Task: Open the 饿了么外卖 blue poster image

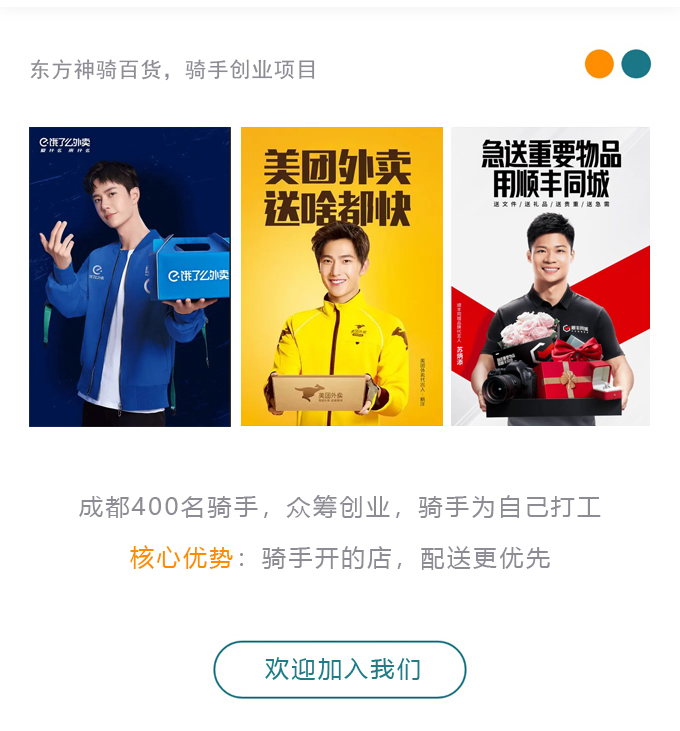Action: point(130,277)
